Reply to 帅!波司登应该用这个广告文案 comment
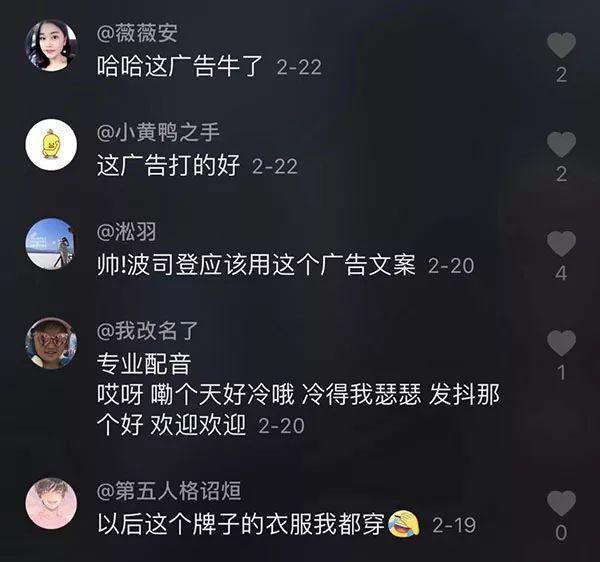Image resolution: width=600 pixels, height=562 pixels. (x=255, y=266)
